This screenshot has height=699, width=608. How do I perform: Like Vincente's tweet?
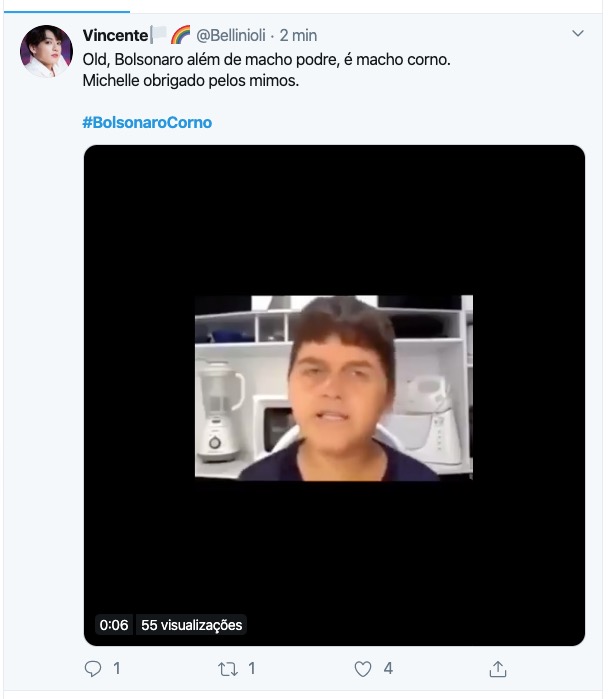click(364, 668)
